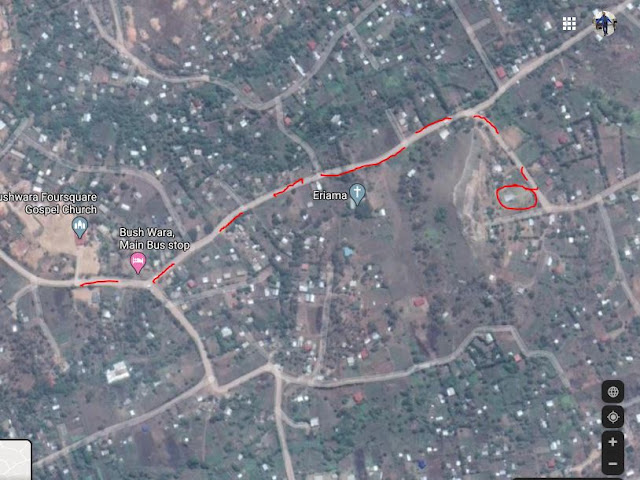
Task: Open the Google apps grid
Action: tap(569, 23)
